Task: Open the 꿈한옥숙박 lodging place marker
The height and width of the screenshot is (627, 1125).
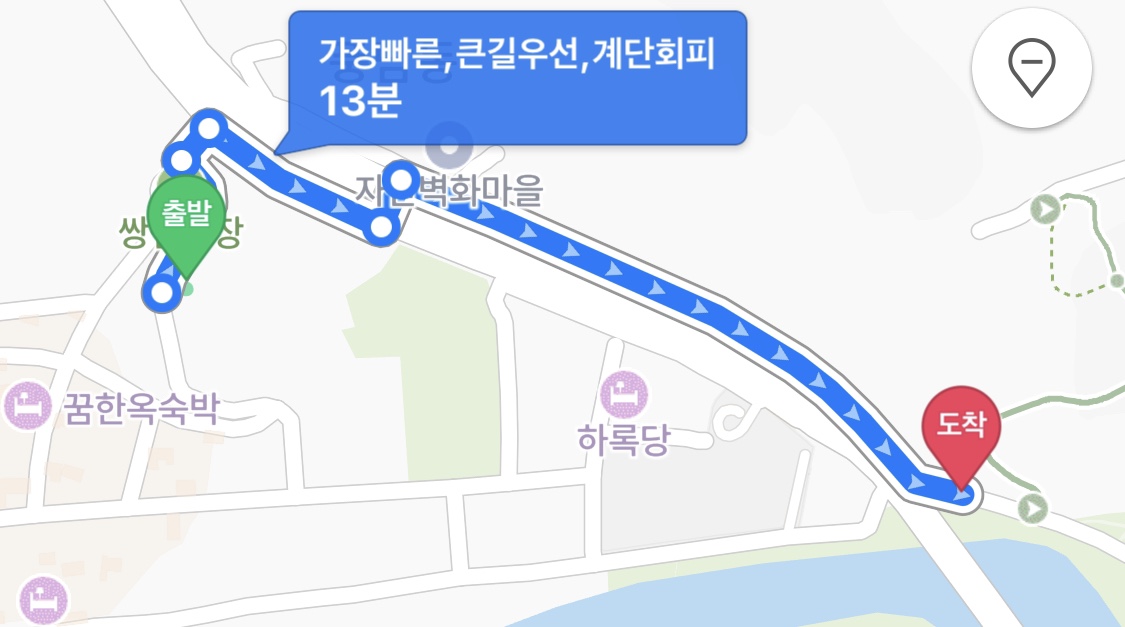Action: (x=27, y=406)
